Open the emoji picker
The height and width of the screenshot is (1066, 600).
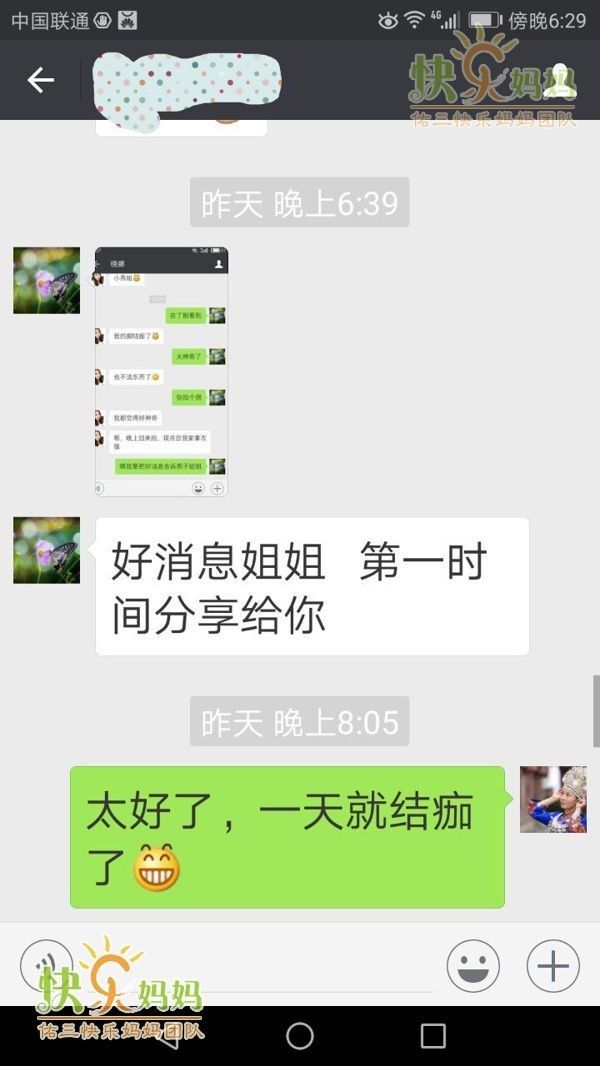point(473,966)
